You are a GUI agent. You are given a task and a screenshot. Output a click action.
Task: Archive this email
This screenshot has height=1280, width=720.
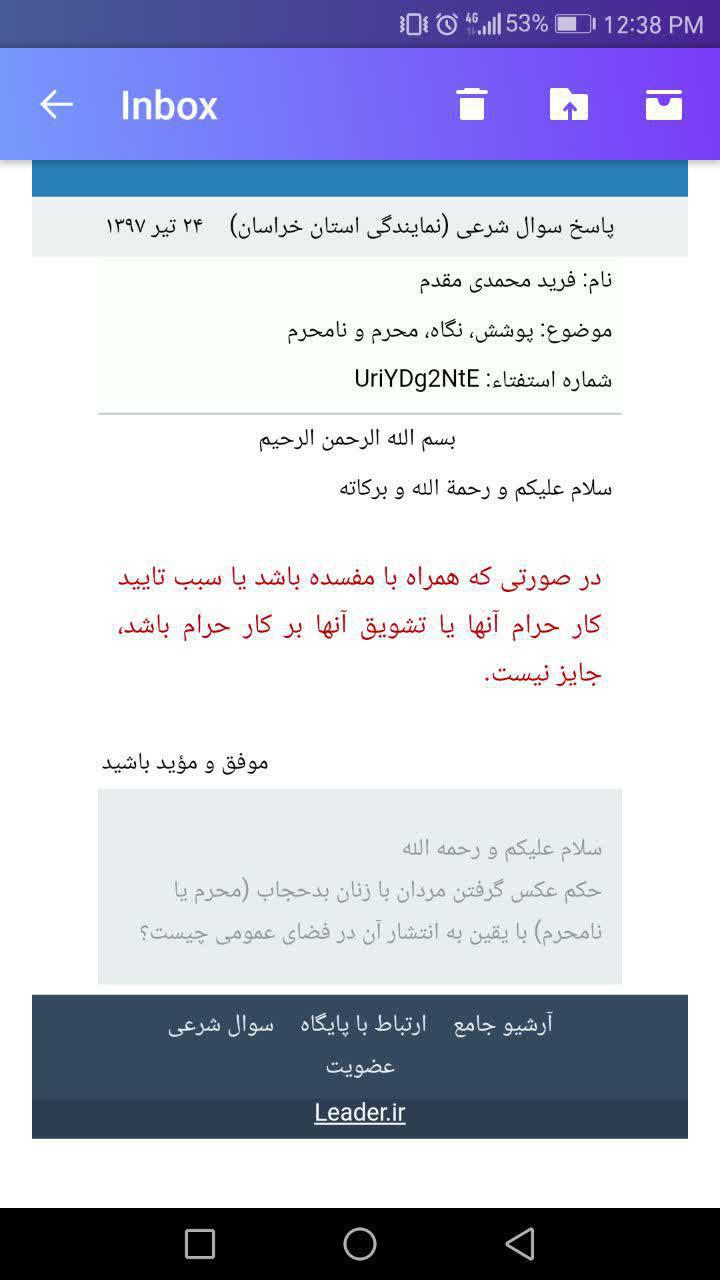coord(664,104)
